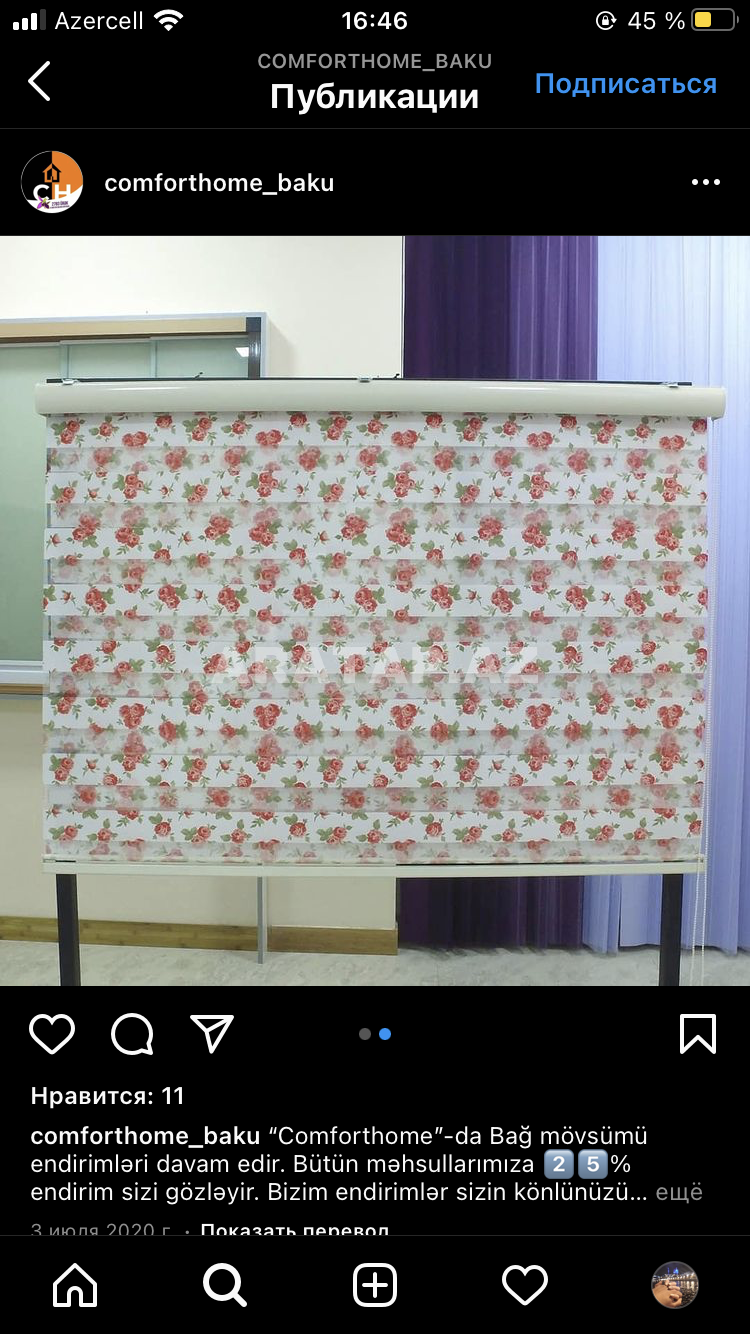Open the Search tab

[225, 1285]
